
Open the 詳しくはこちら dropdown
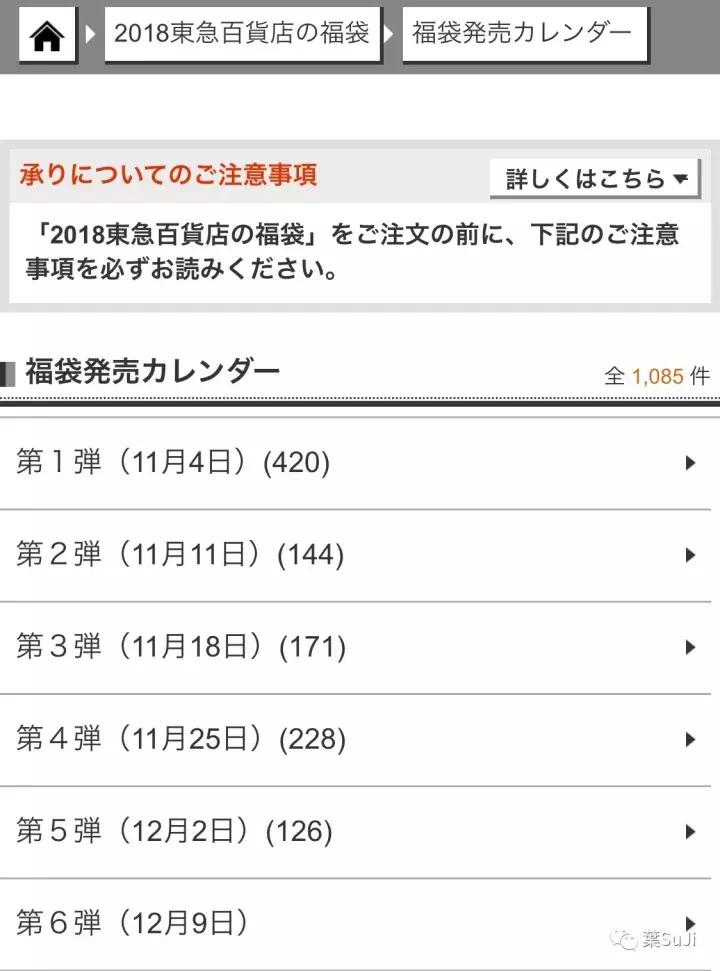click(595, 177)
